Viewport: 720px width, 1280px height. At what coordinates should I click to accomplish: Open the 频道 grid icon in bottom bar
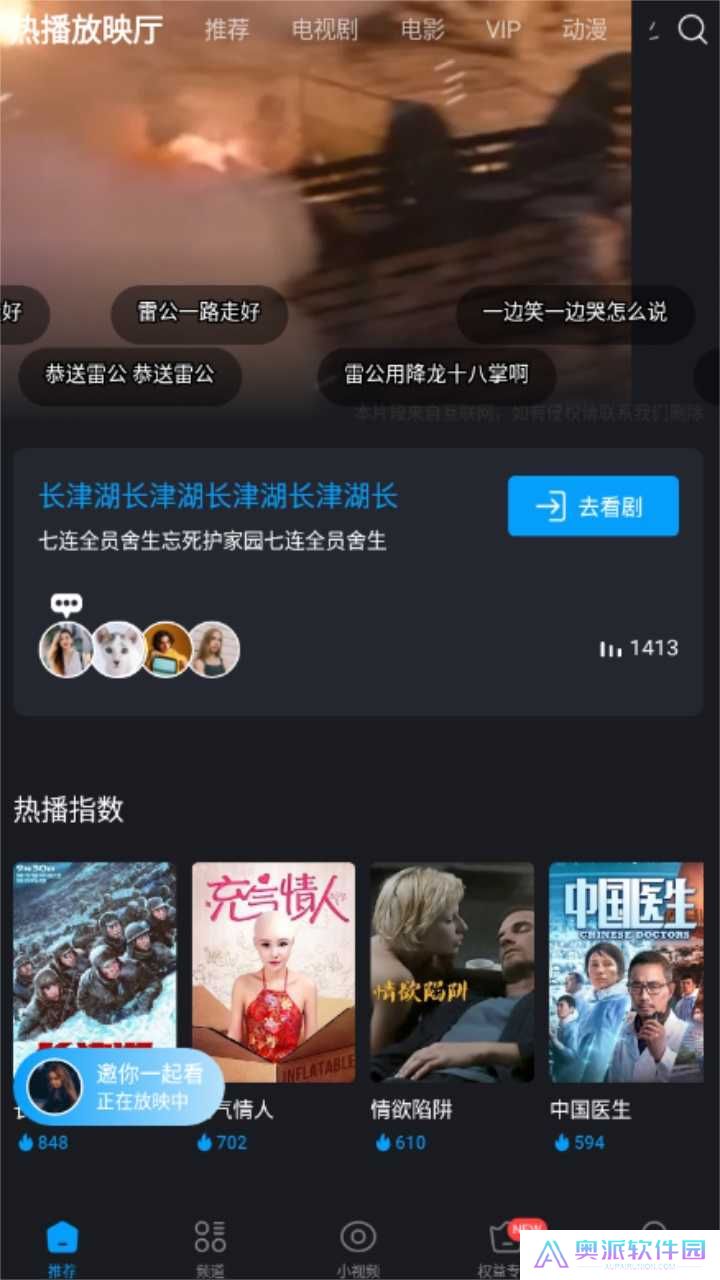click(x=209, y=1237)
